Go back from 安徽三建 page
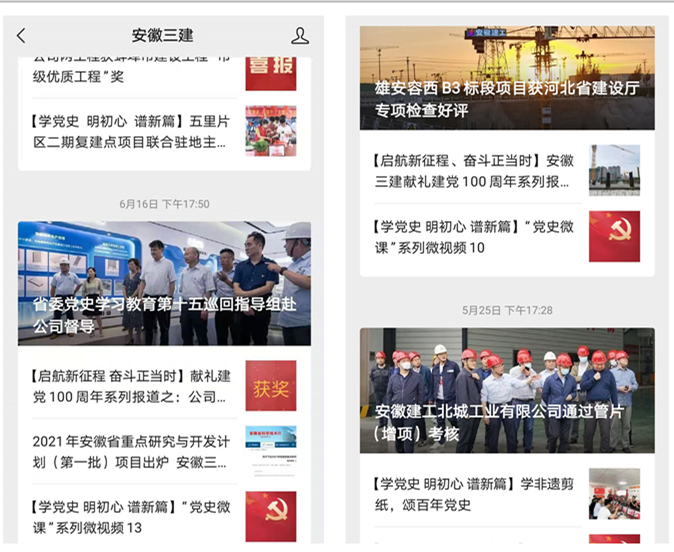 pos(22,36)
